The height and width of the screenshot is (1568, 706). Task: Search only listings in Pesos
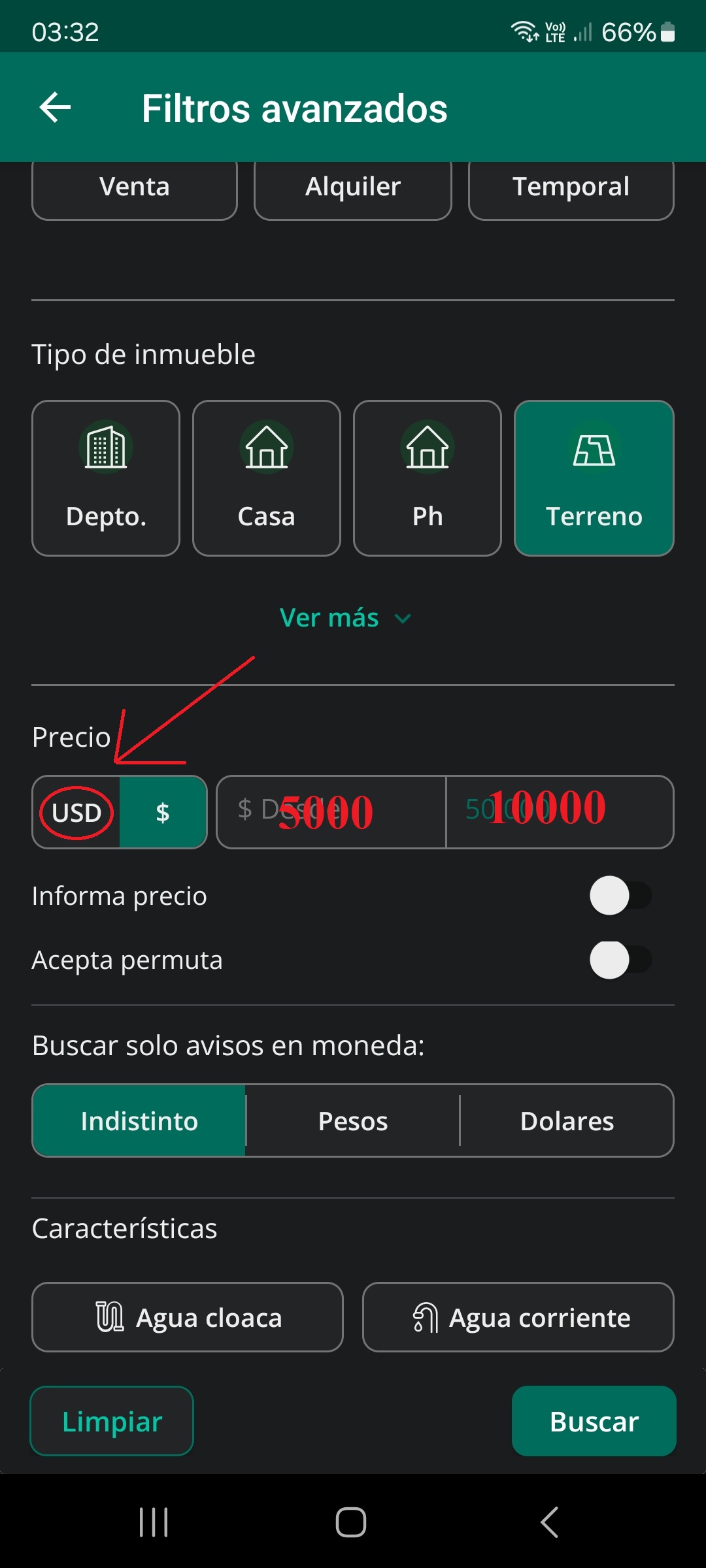pyautogui.click(x=353, y=1121)
